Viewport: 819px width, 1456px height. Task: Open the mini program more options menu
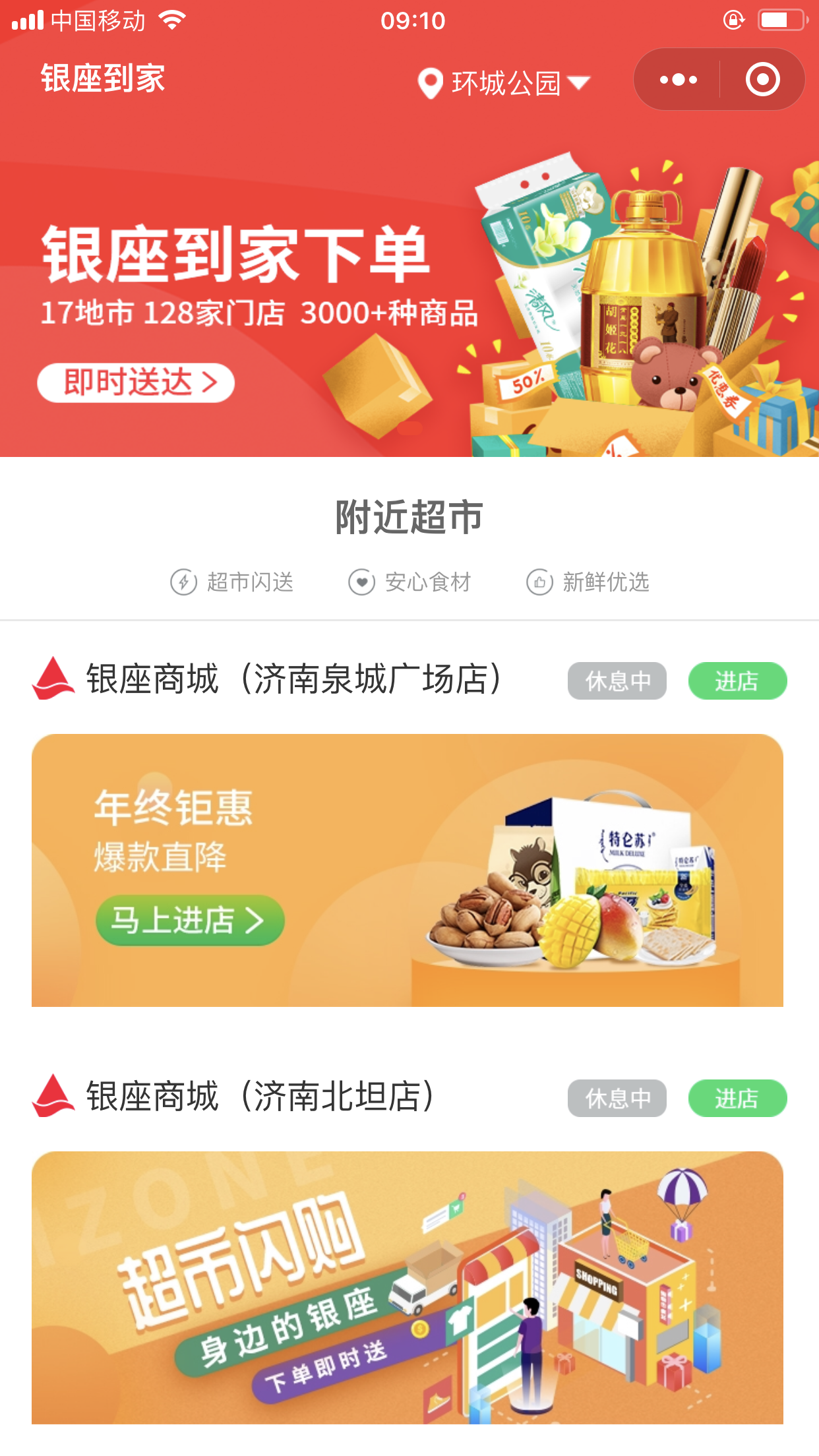(678, 80)
